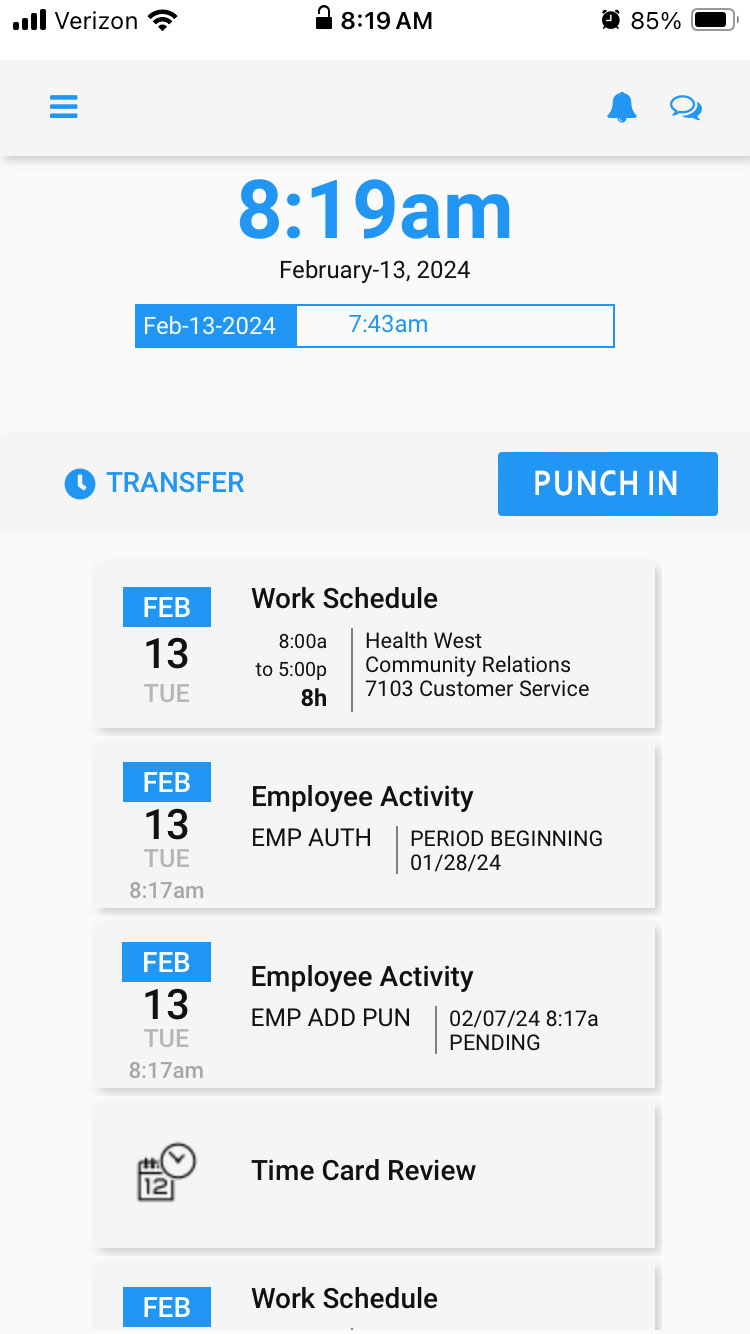Open the hamburger menu

(64, 107)
